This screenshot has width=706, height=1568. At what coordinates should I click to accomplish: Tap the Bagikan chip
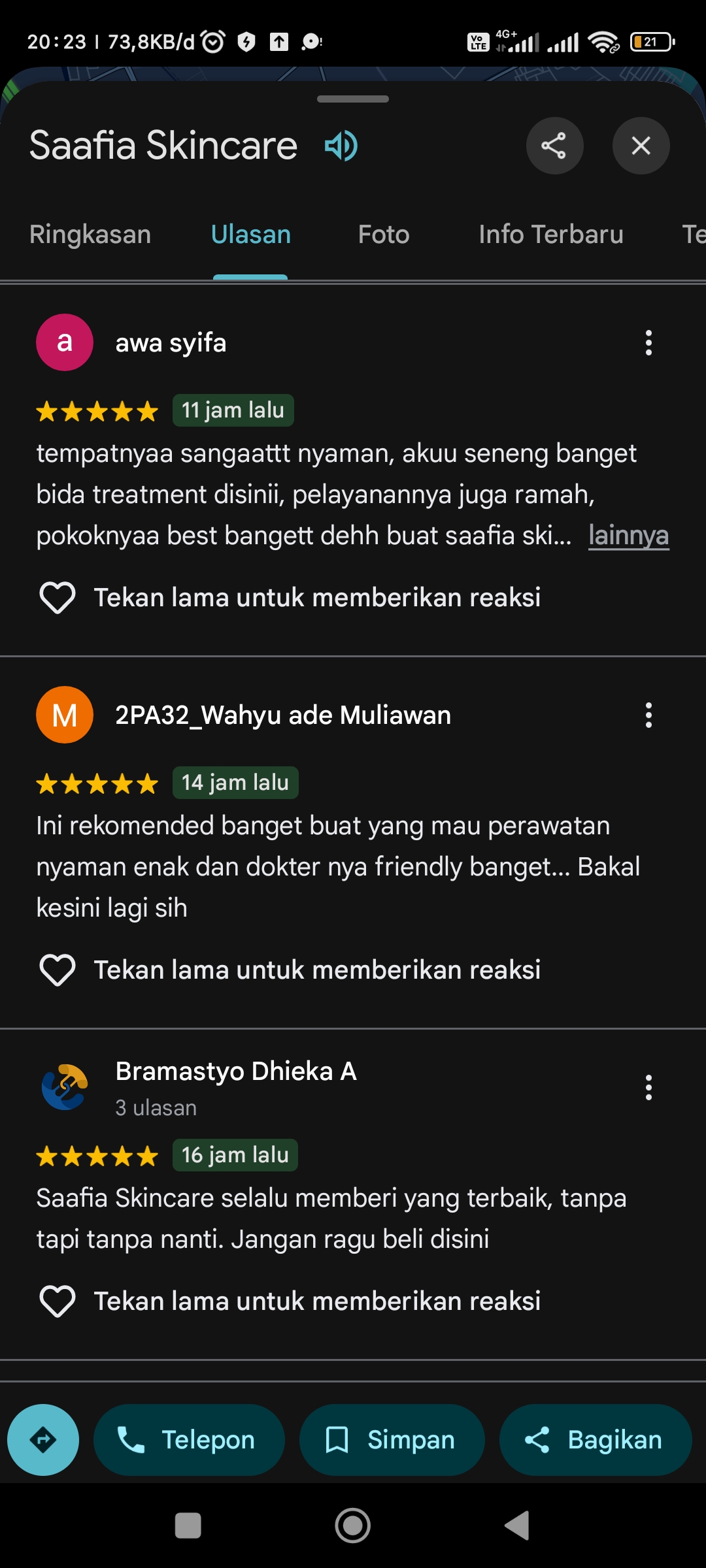pos(596,1439)
